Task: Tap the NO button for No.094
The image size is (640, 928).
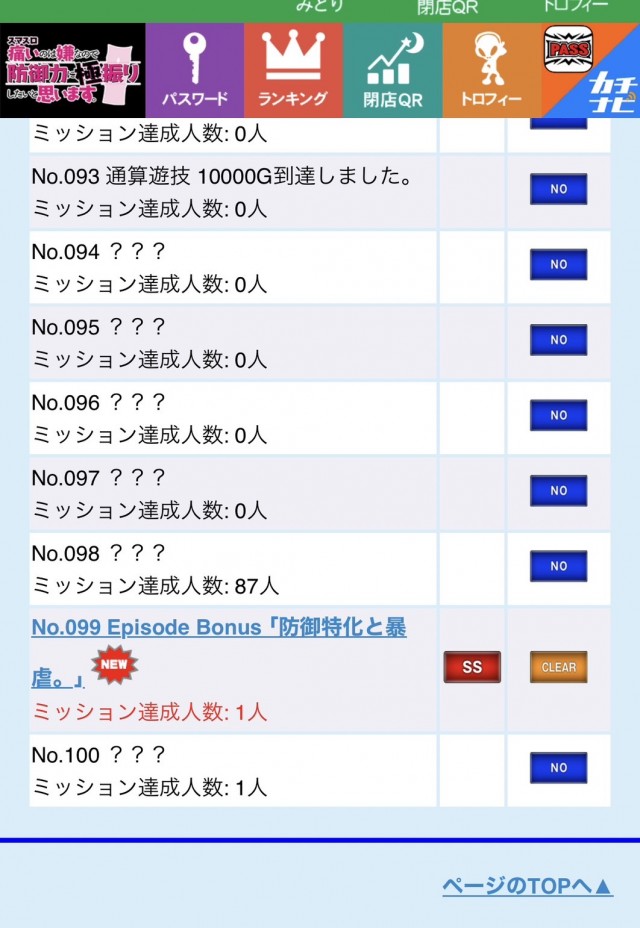Action: point(558,264)
